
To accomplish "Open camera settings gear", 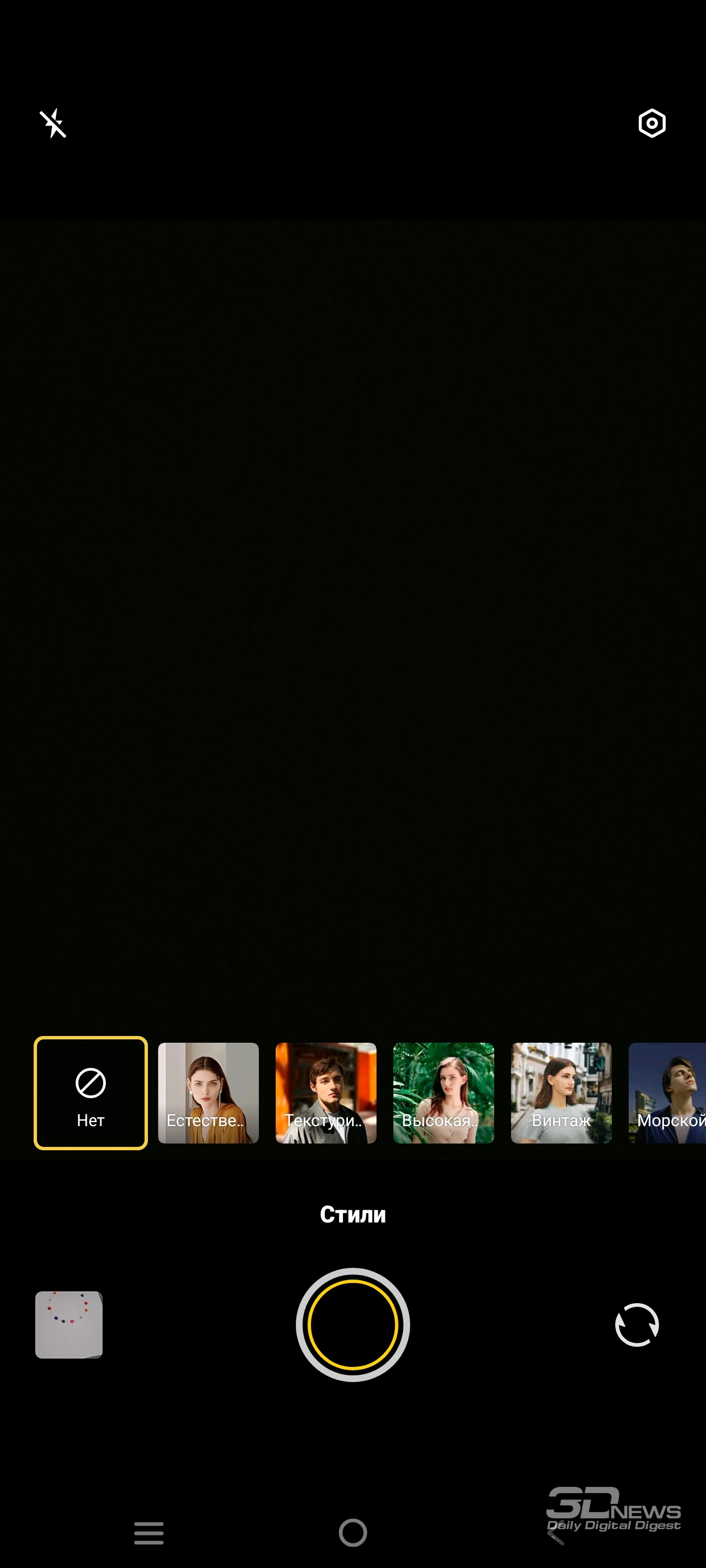I will [x=652, y=124].
